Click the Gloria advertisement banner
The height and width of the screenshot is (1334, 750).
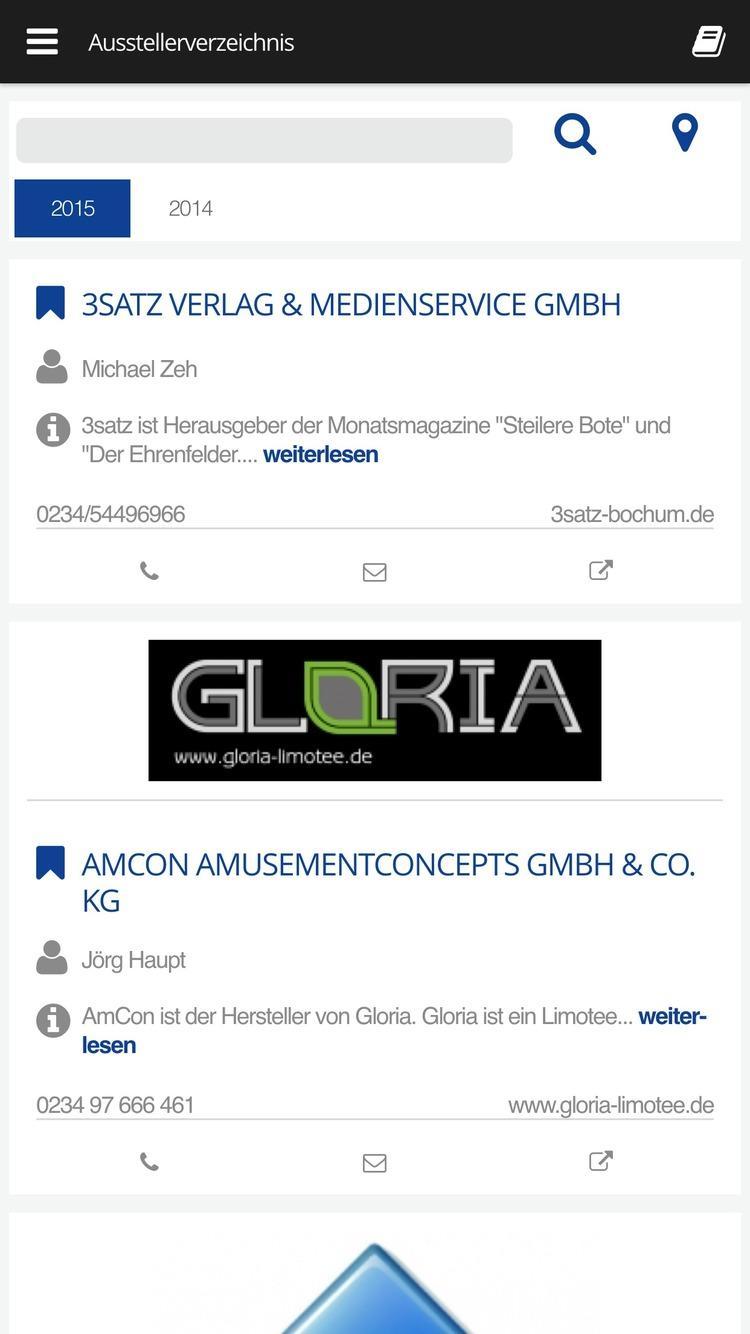375,709
